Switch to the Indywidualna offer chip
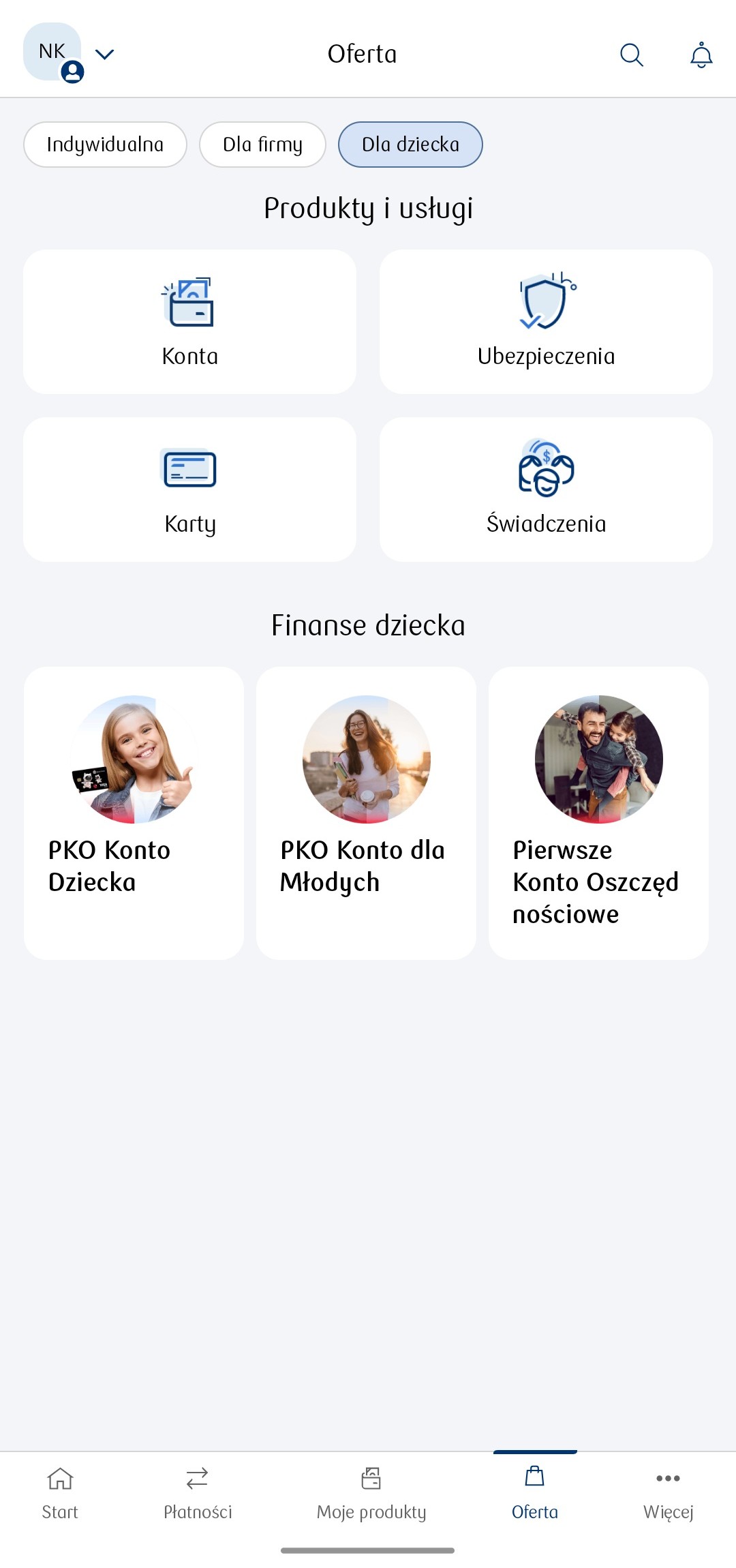 [105, 145]
